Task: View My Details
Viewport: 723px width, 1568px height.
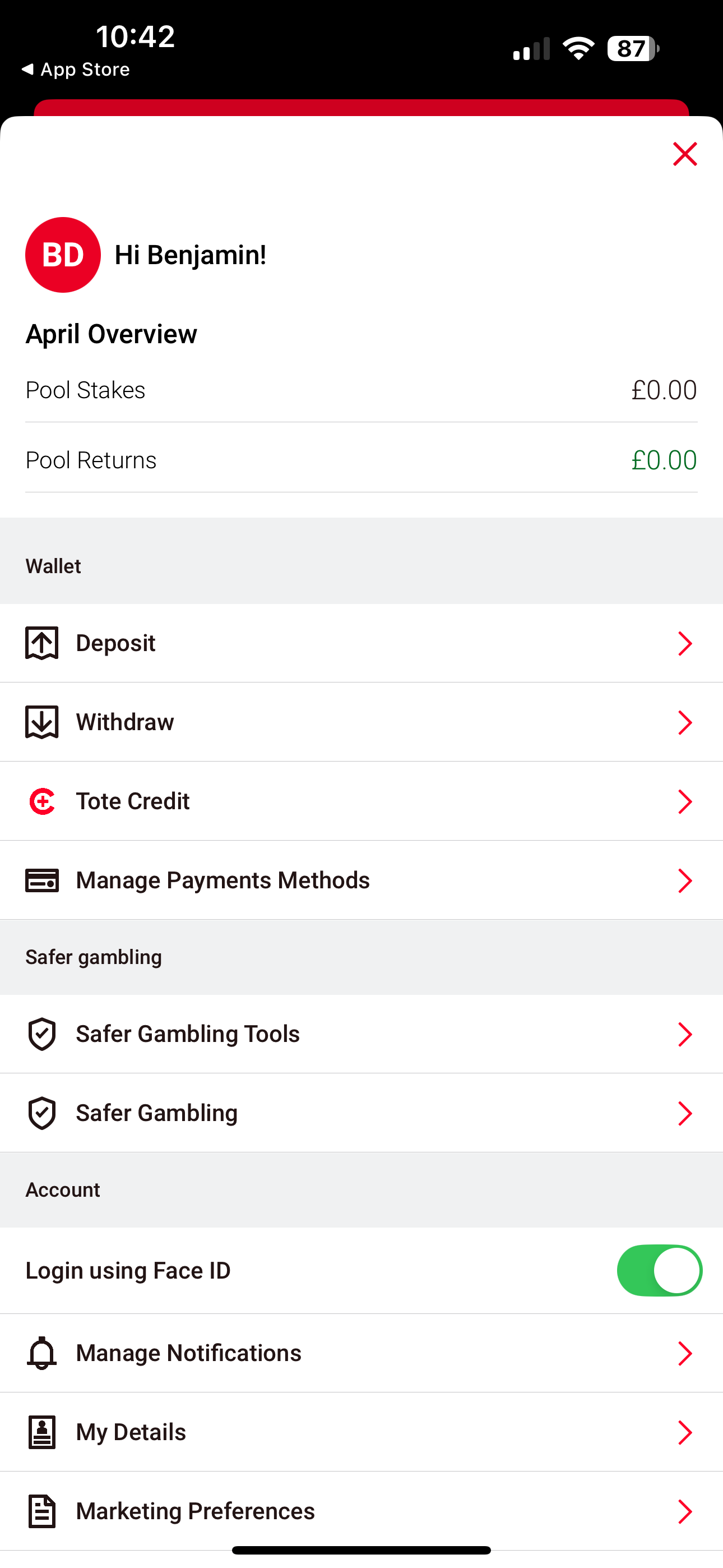Action: (361, 1432)
